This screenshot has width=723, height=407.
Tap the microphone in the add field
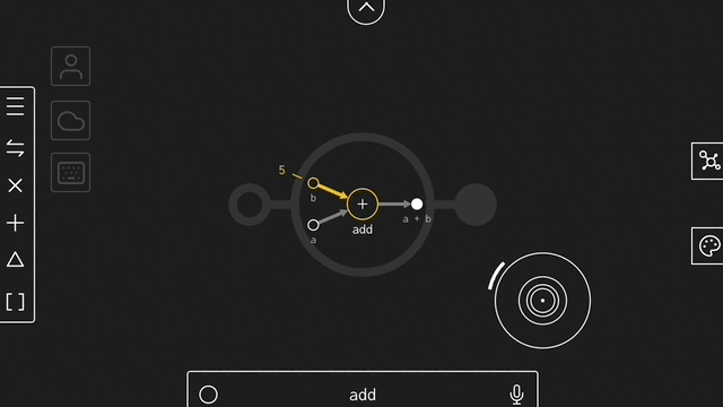pyautogui.click(x=517, y=394)
